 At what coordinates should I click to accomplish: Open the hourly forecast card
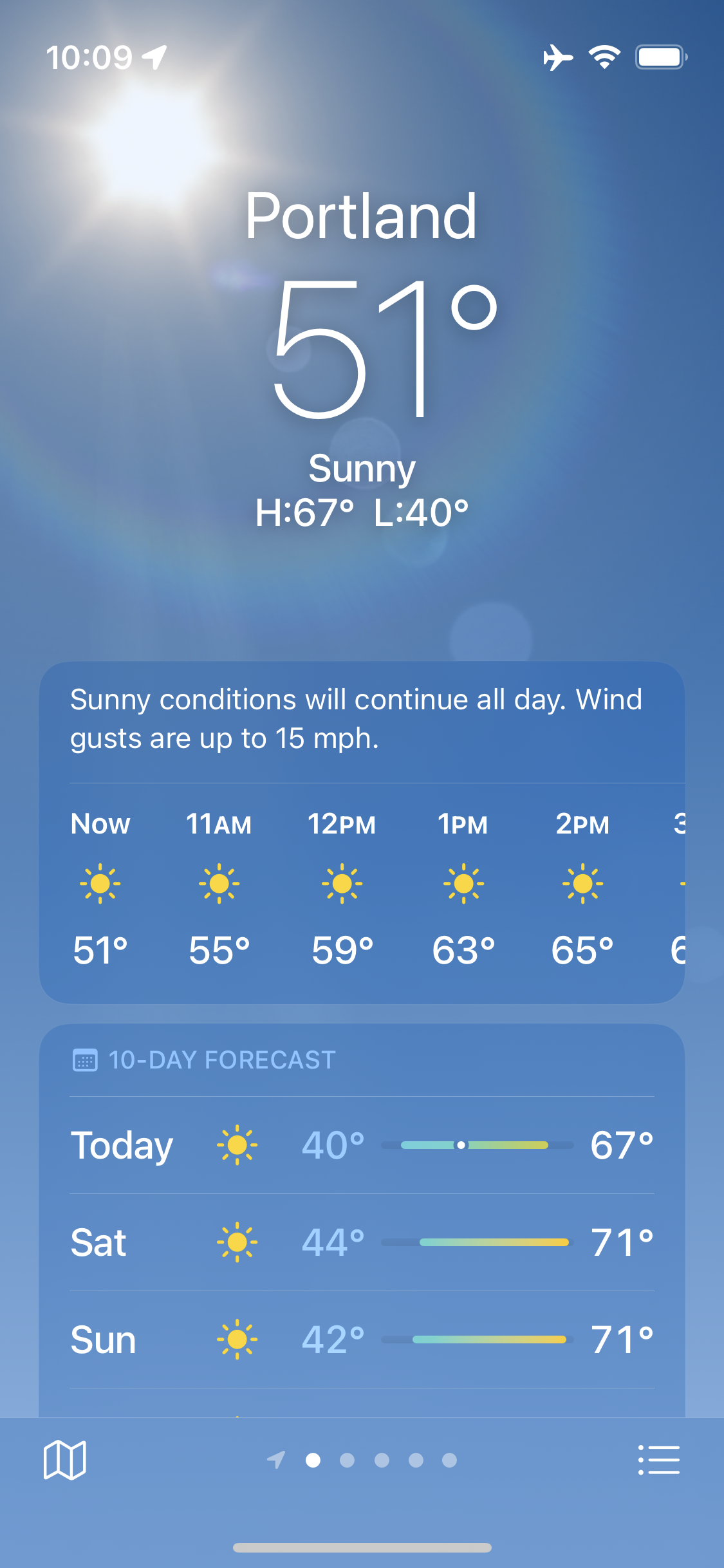pos(362,888)
